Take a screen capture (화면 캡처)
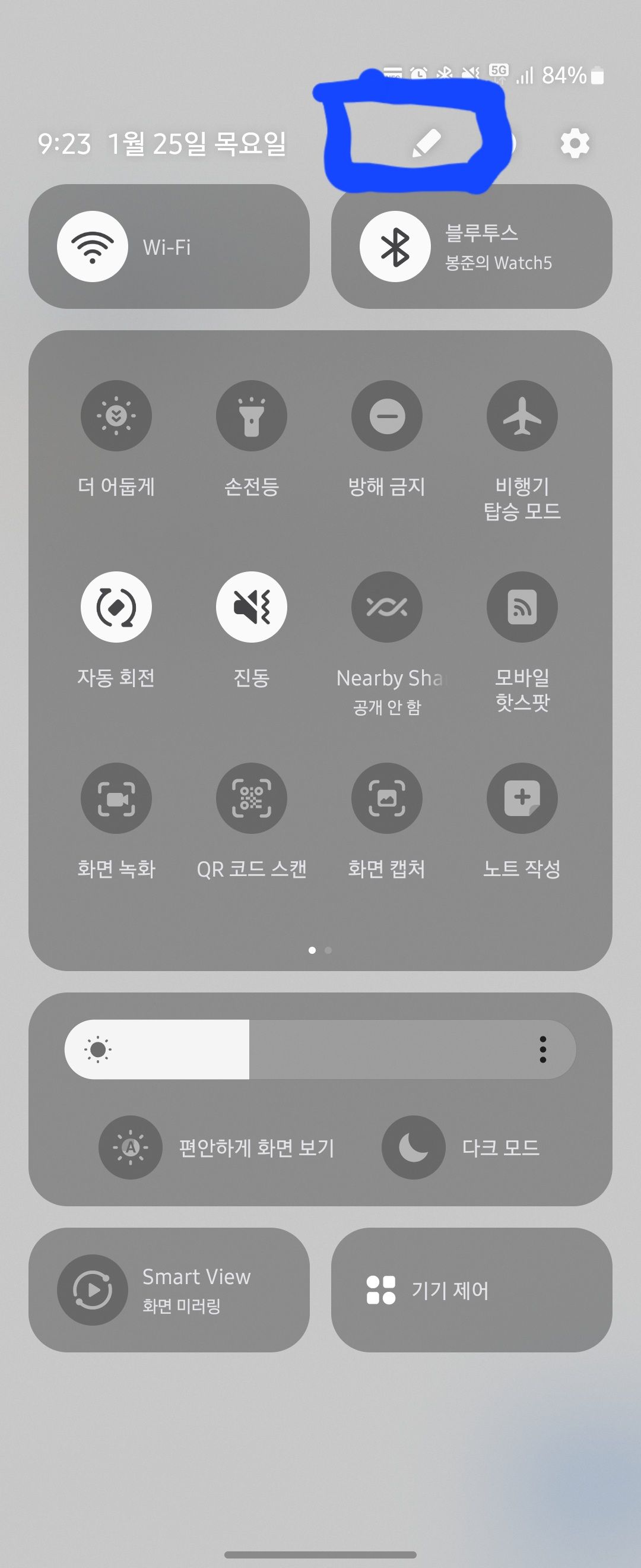 point(386,799)
